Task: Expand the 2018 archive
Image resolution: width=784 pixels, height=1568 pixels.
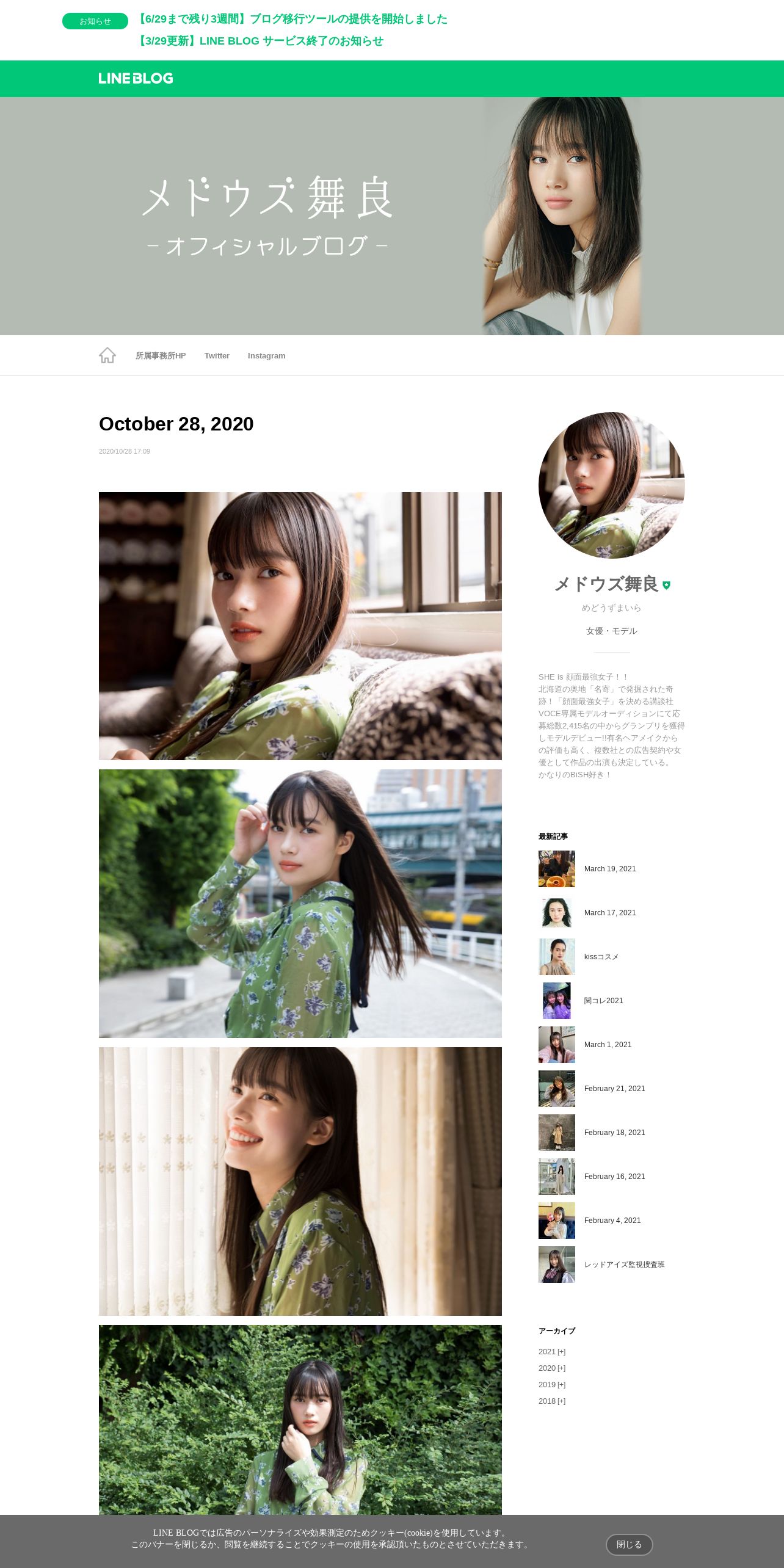Action: click(552, 1401)
